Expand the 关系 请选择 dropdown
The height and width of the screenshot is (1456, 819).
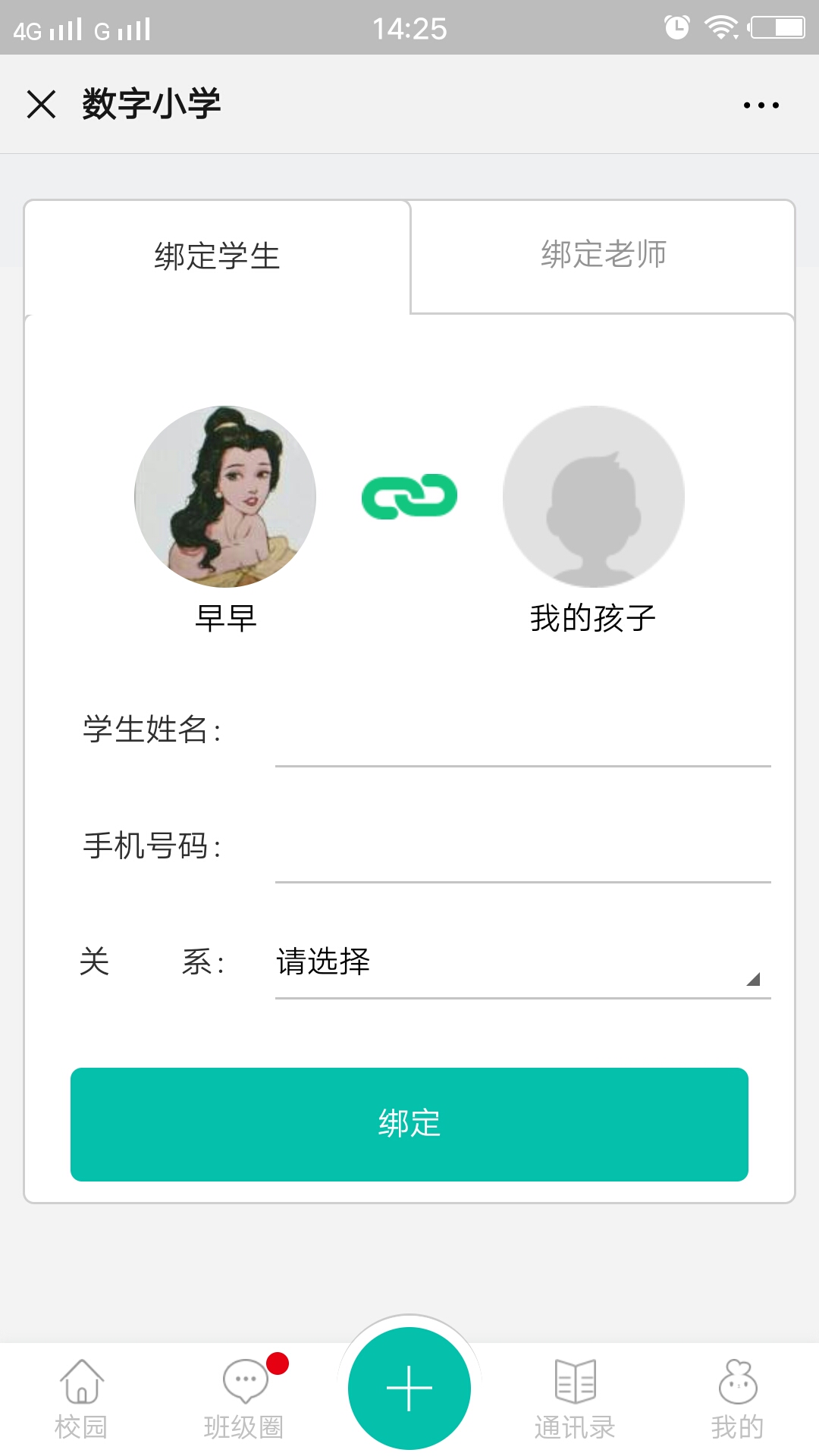(x=522, y=963)
